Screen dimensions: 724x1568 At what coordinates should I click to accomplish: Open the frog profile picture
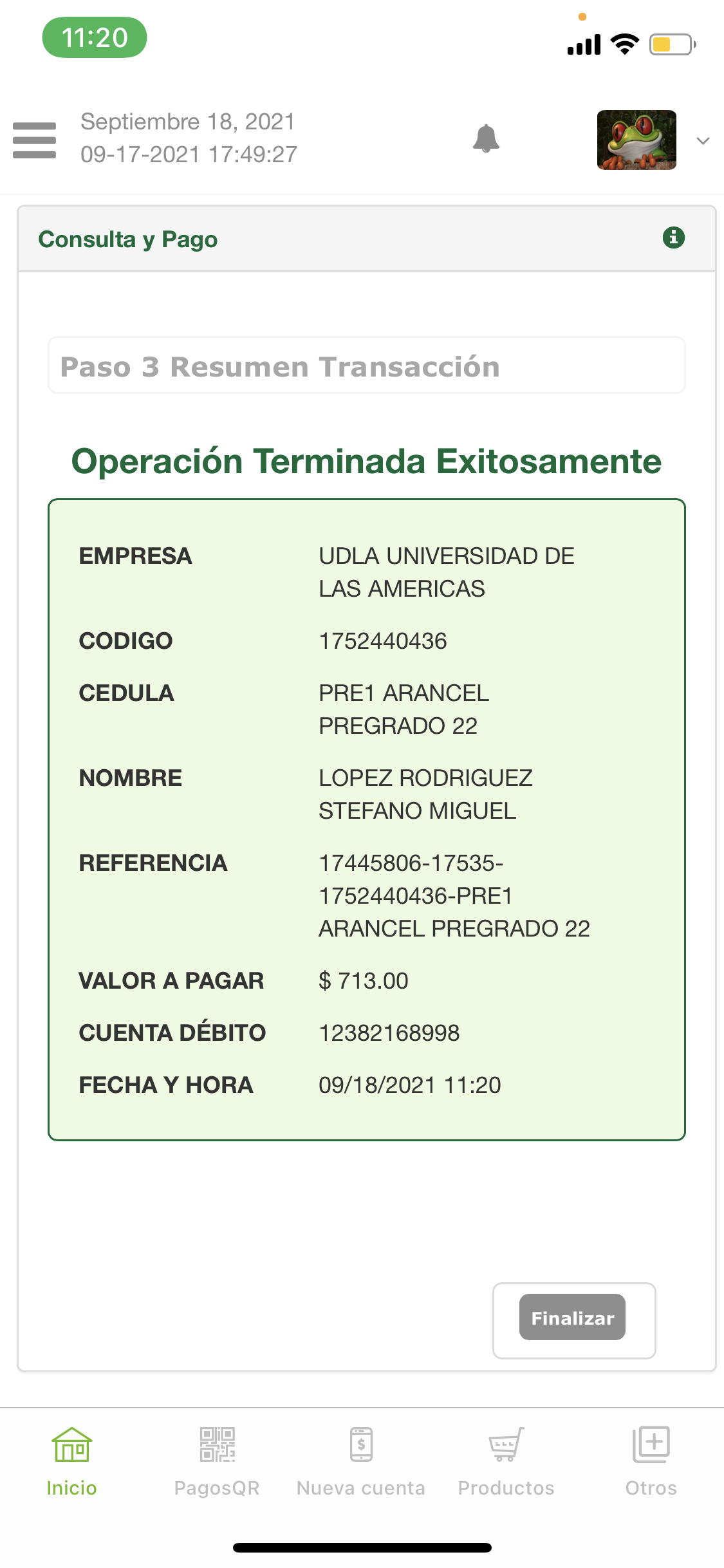[x=636, y=140]
